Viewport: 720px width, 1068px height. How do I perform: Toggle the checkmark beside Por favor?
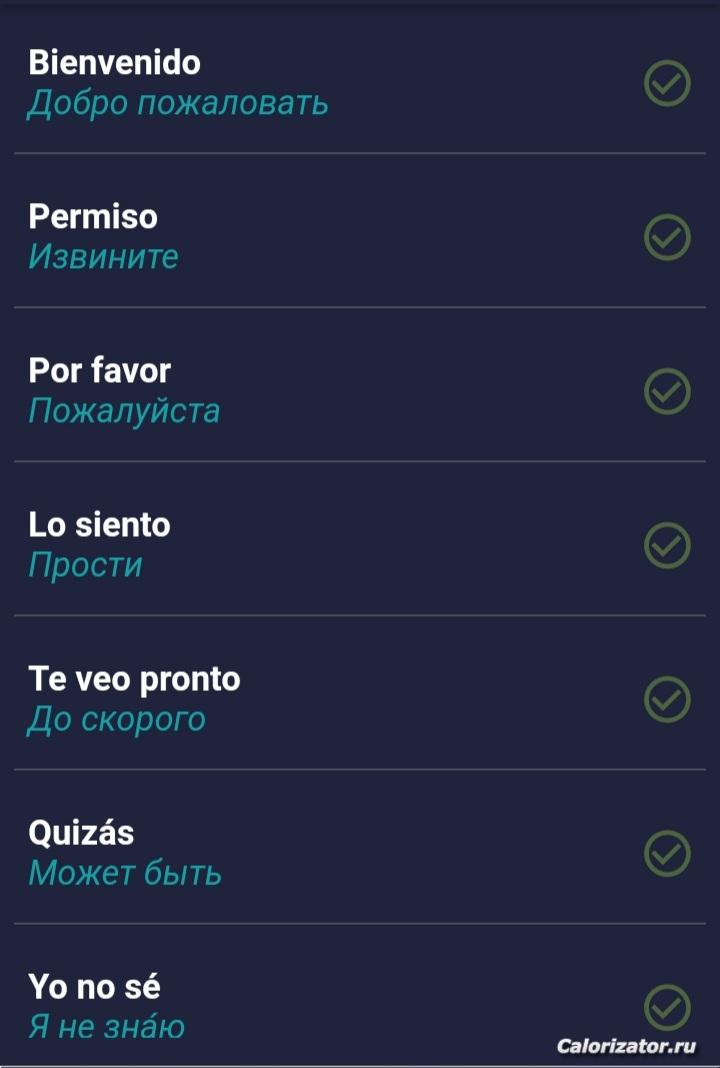coord(667,391)
